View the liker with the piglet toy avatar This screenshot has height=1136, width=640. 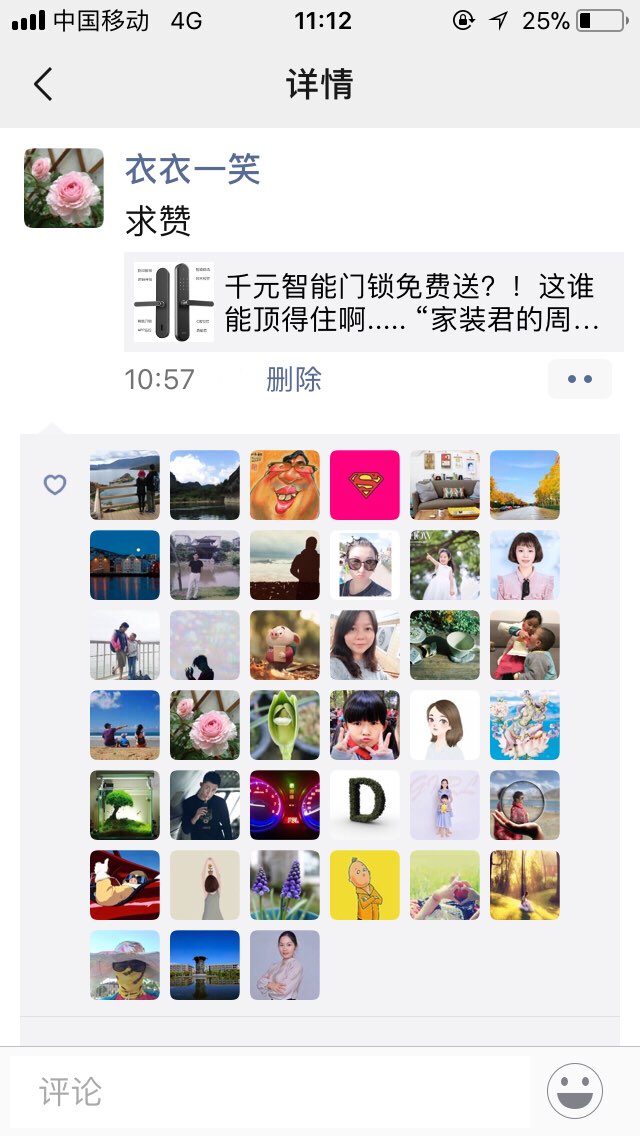pyautogui.click(x=285, y=645)
